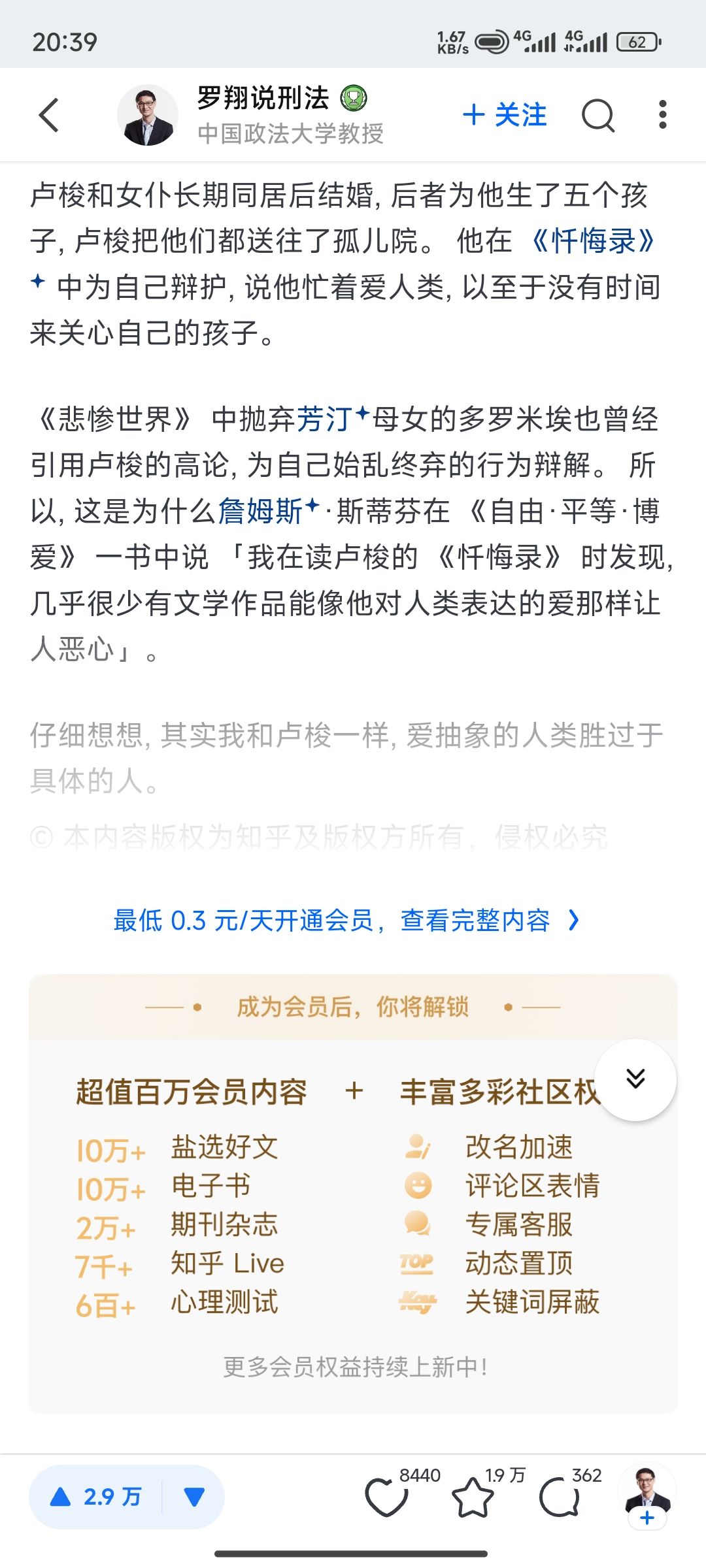Open 罗翔说刑法 author profile
Viewport: 706px width, 1568px height.
(x=263, y=99)
